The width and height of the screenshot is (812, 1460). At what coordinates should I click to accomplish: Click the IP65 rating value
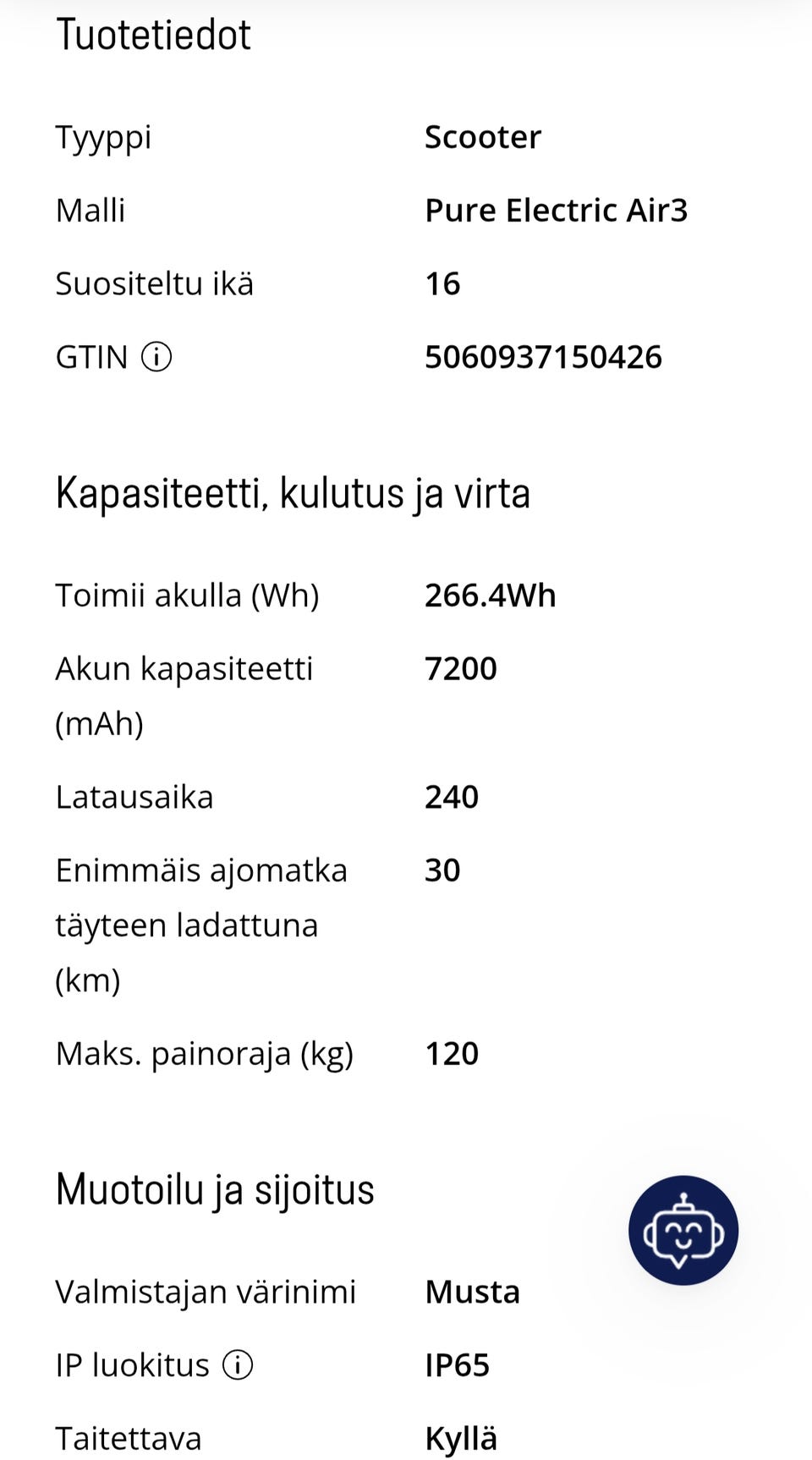click(x=457, y=1364)
